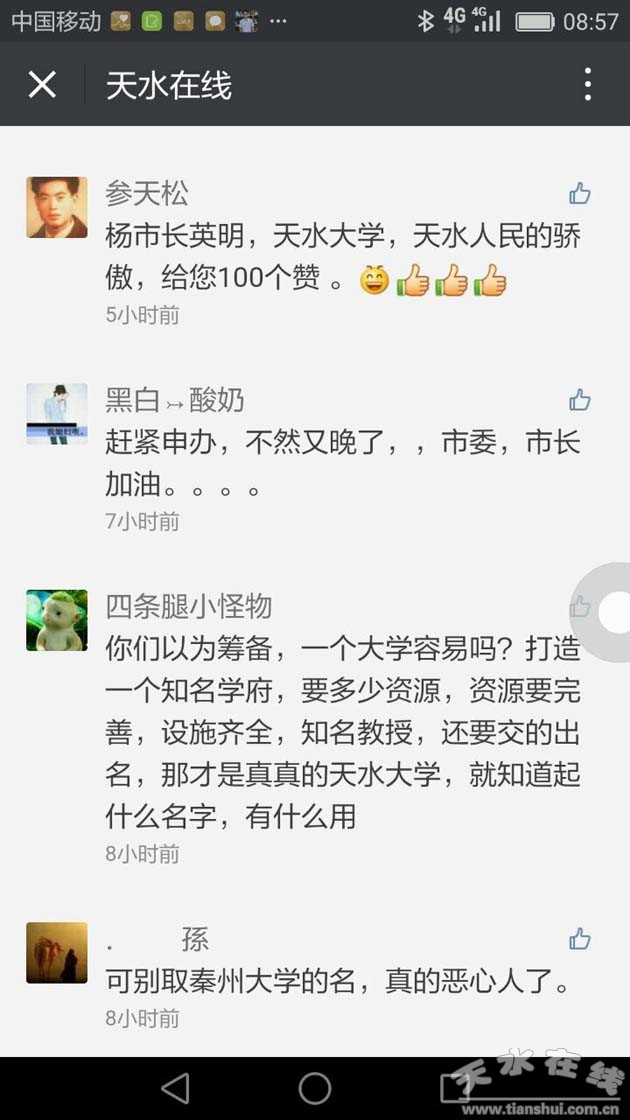Go back using system back button

coord(175,1088)
